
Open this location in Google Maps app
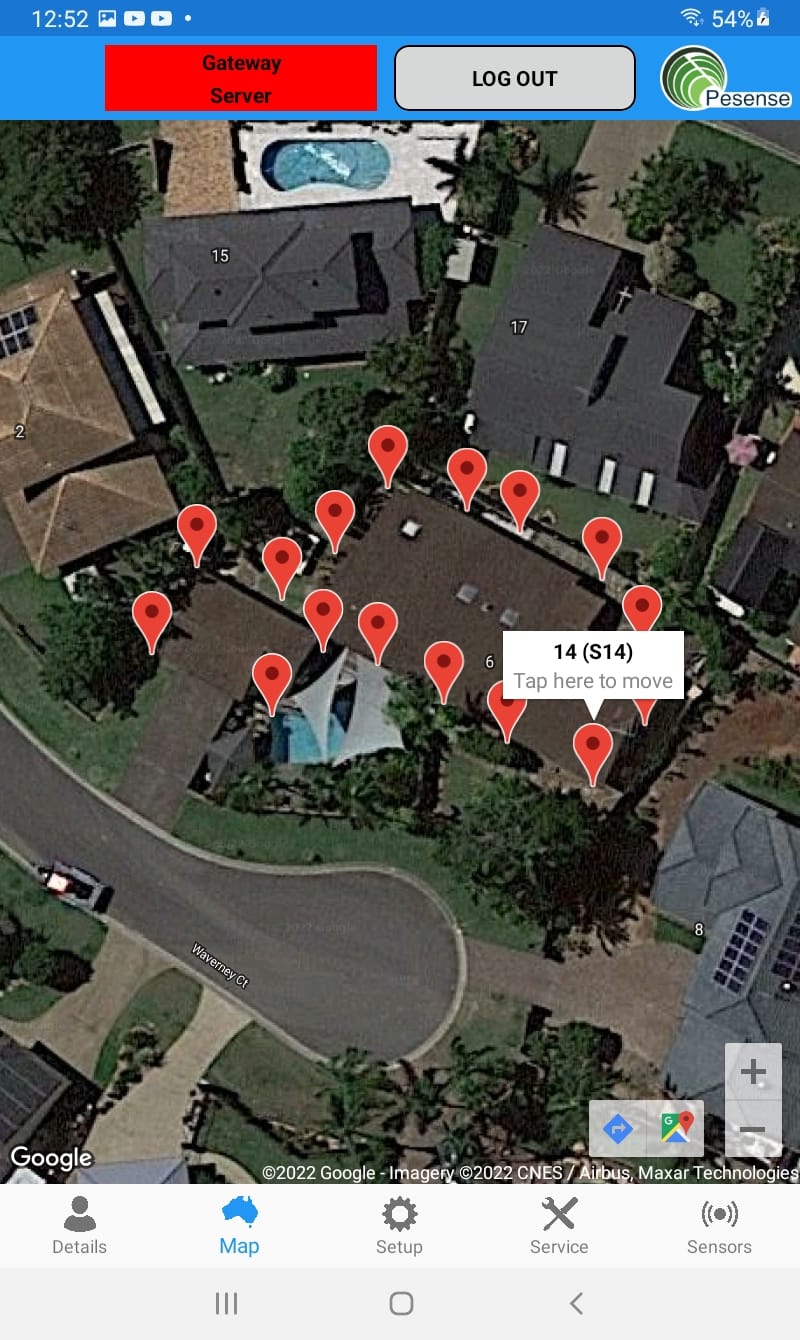click(x=677, y=1128)
